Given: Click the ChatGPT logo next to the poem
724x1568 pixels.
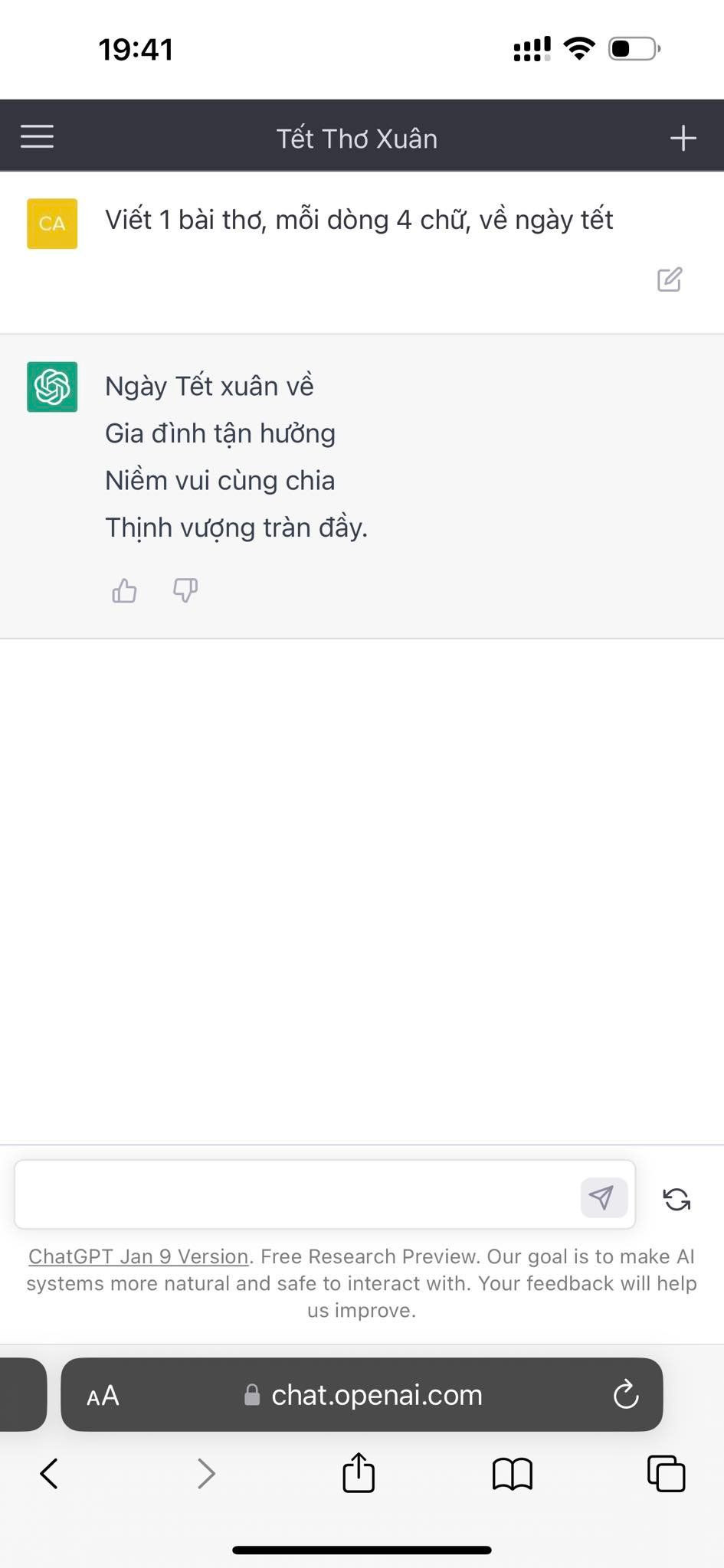Looking at the screenshot, I should (51, 387).
